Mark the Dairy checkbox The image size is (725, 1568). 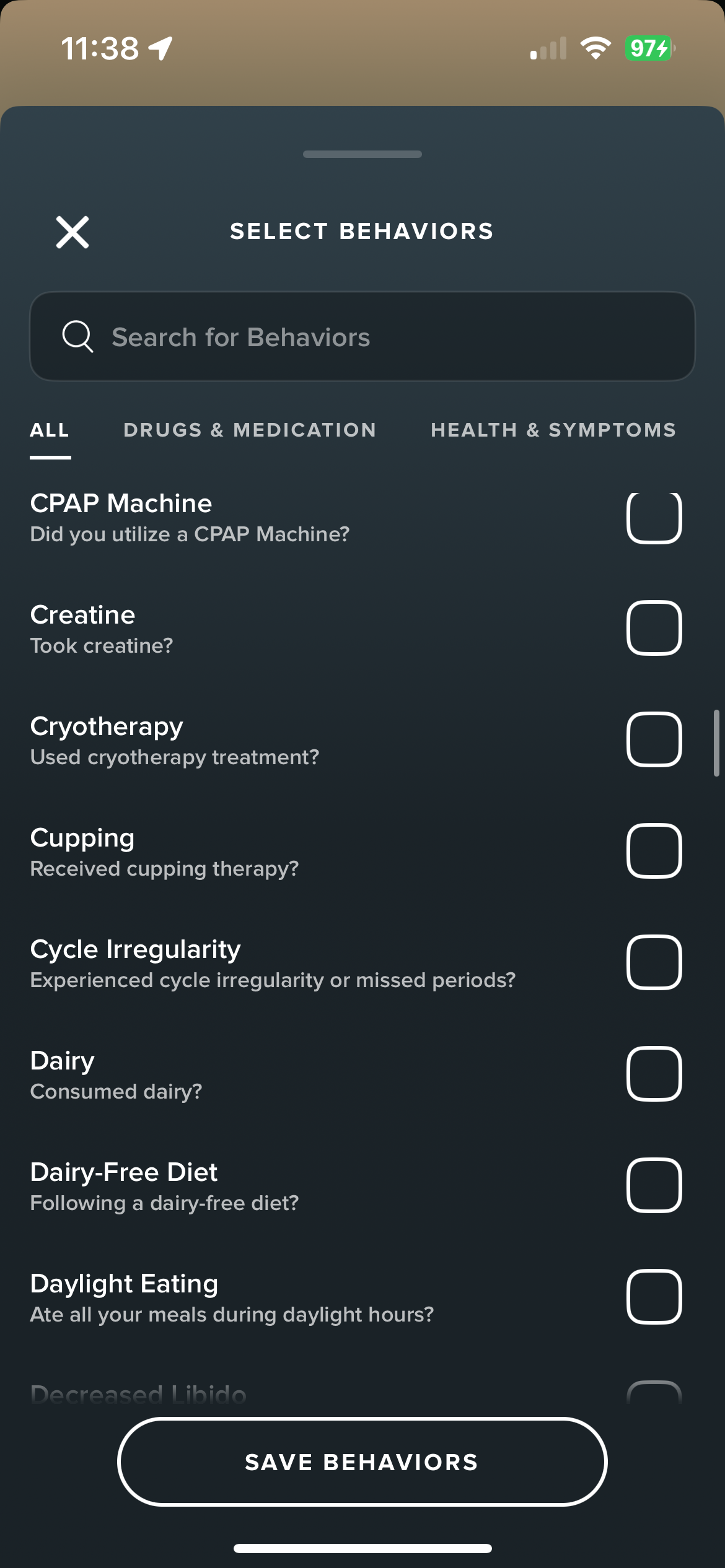654,1074
